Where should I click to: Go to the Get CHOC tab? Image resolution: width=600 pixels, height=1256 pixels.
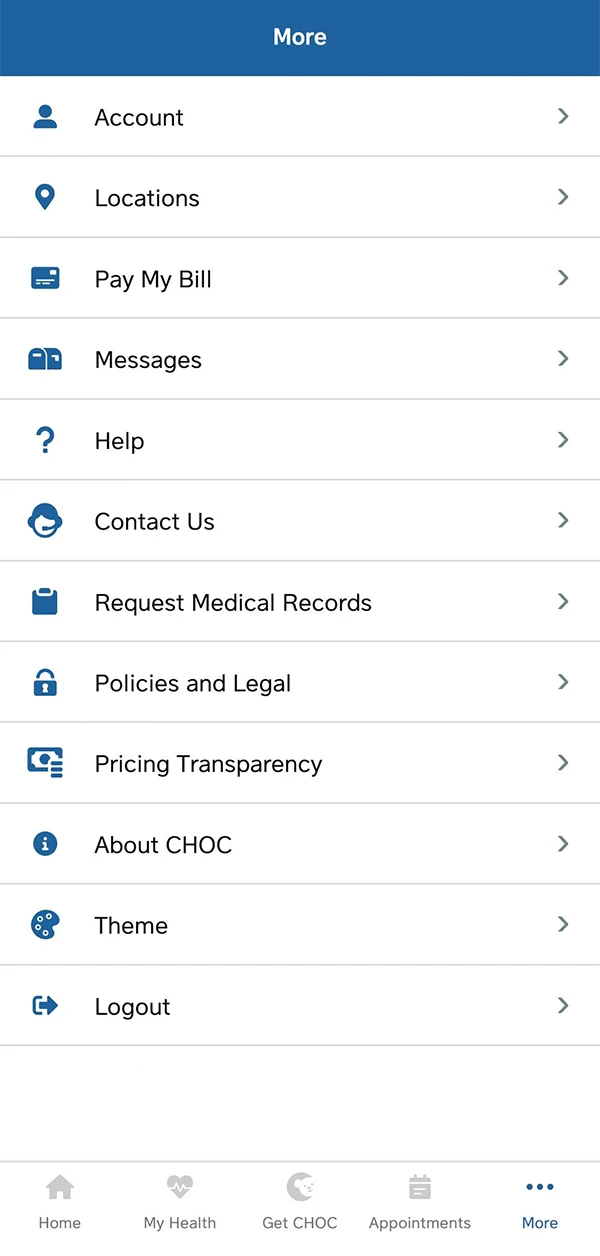(300, 1202)
